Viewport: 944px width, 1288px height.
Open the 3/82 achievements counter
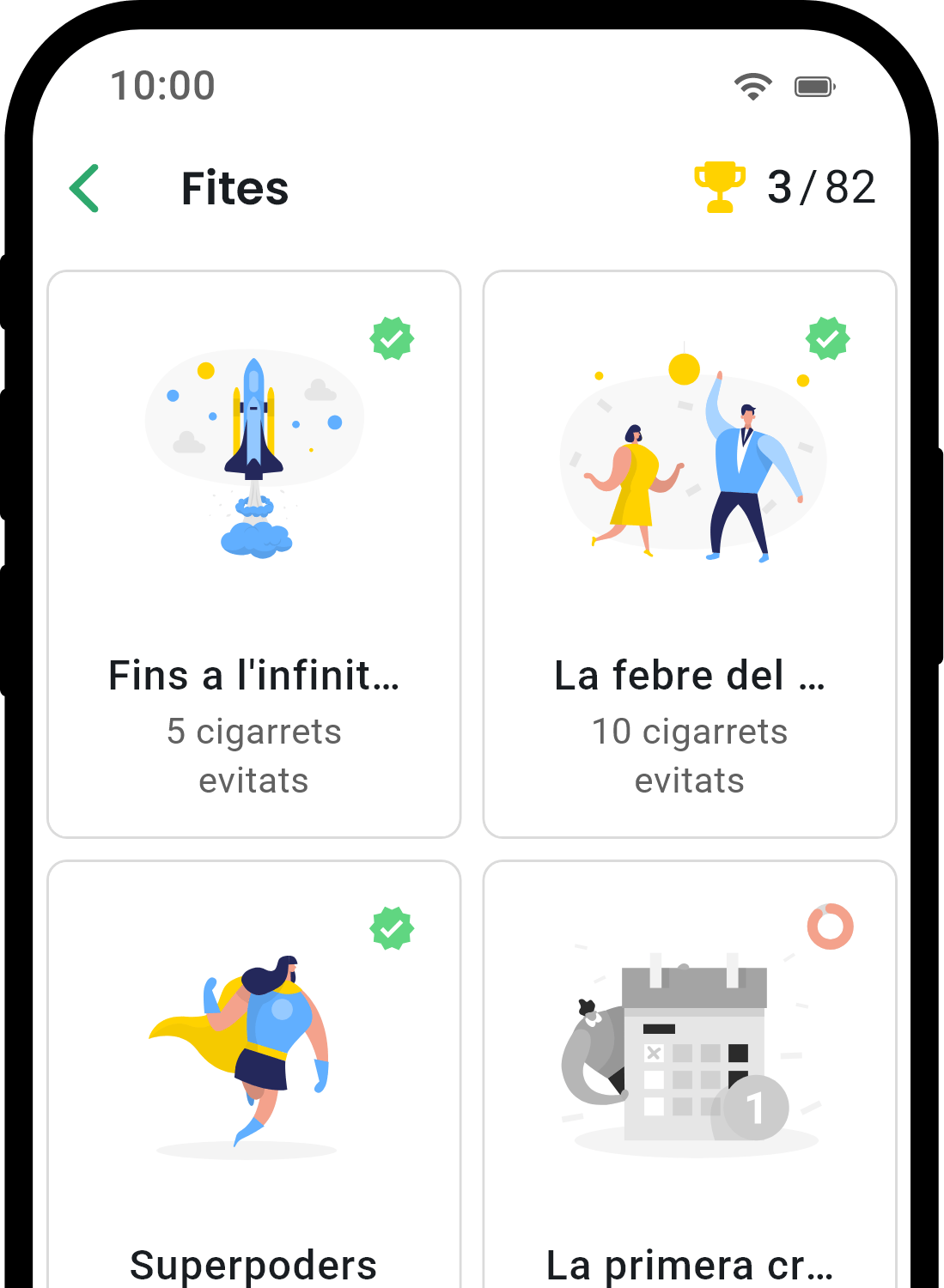[820, 187]
